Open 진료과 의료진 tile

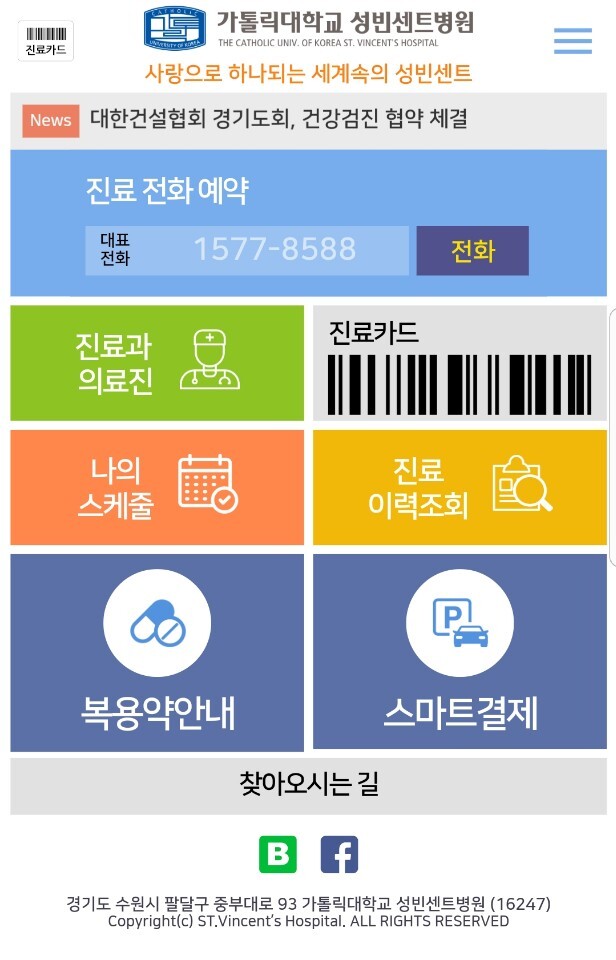[x=157, y=363]
